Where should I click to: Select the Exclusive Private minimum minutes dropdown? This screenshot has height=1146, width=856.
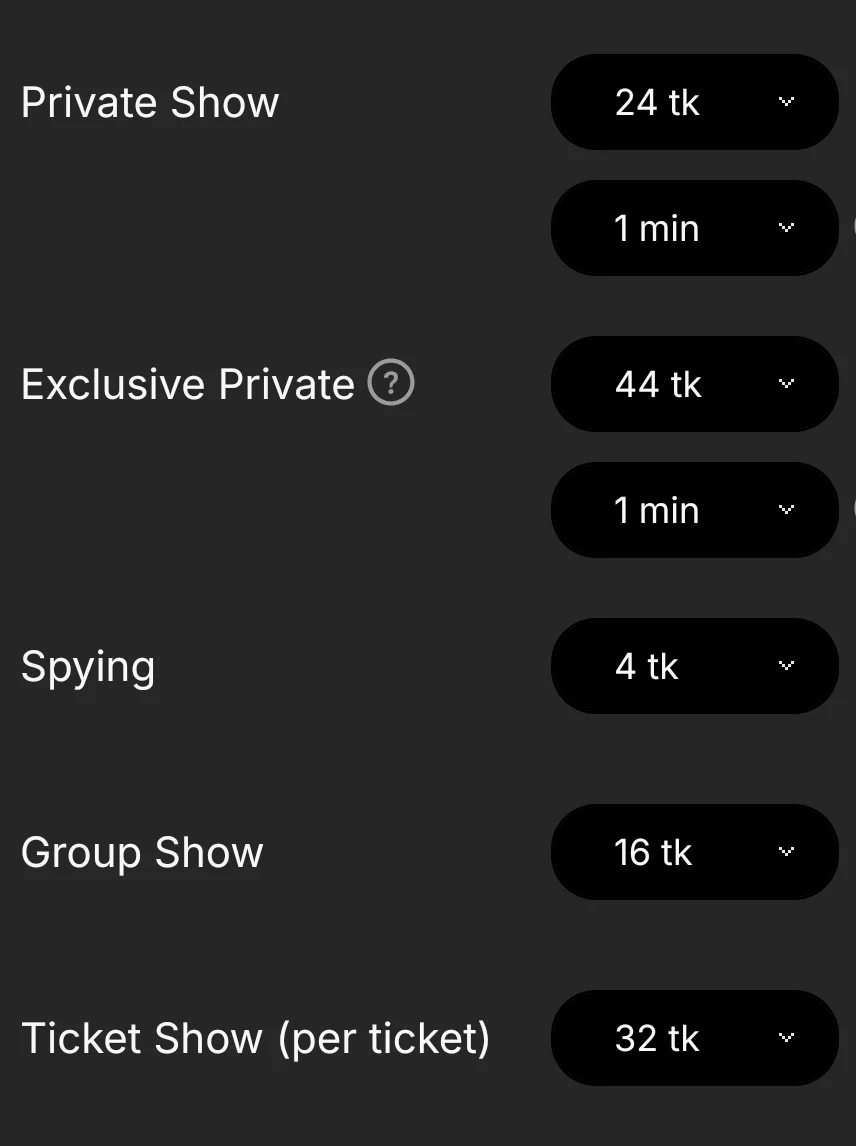pos(694,510)
